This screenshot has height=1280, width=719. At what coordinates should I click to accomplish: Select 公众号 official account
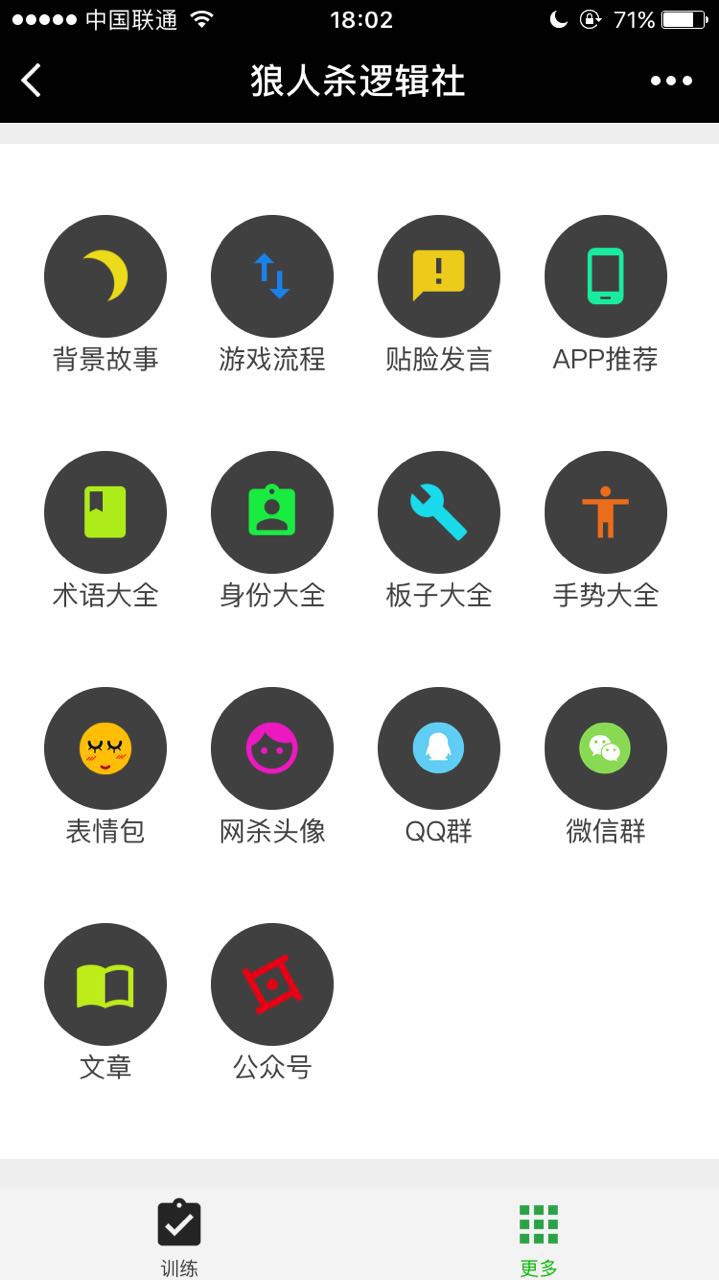click(272, 984)
